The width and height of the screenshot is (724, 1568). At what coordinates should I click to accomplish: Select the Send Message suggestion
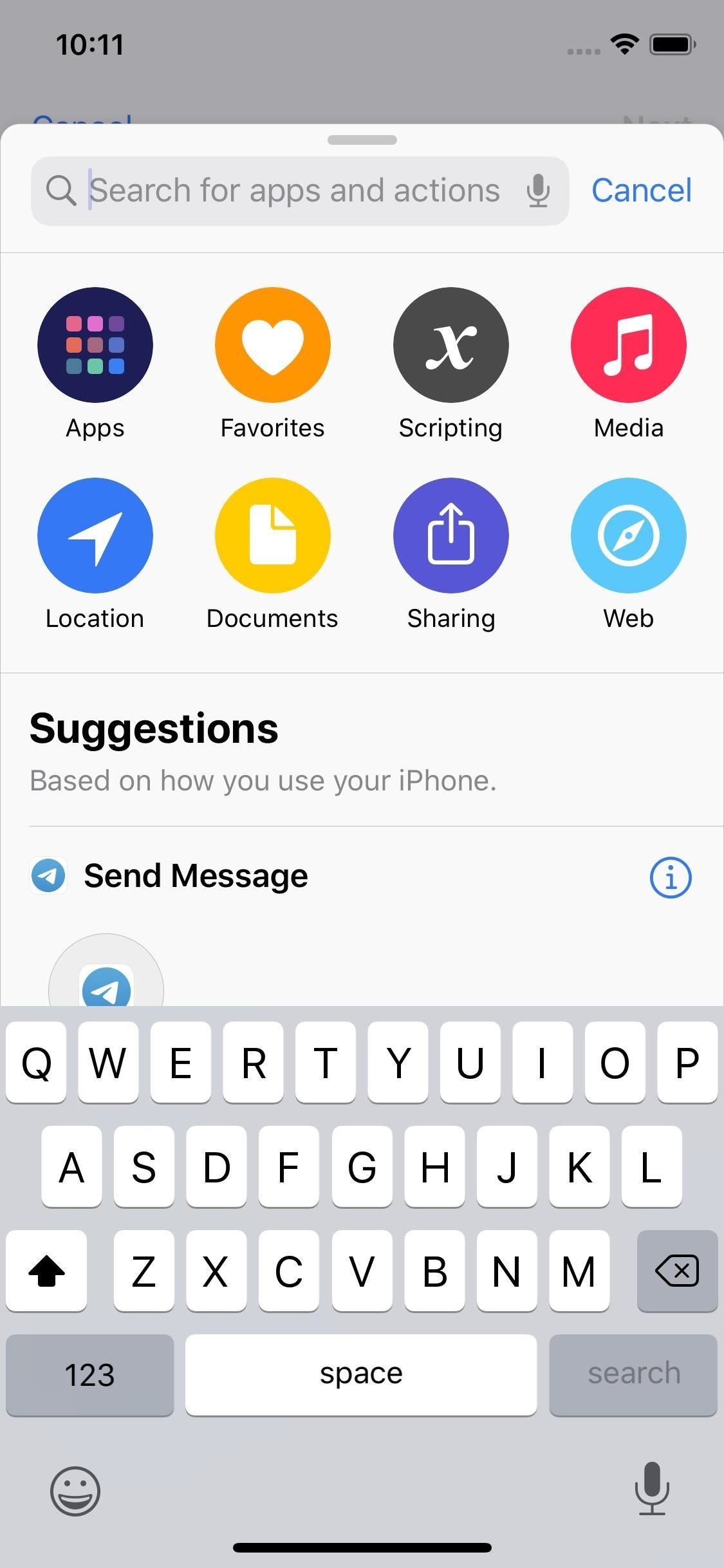(195, 875)
